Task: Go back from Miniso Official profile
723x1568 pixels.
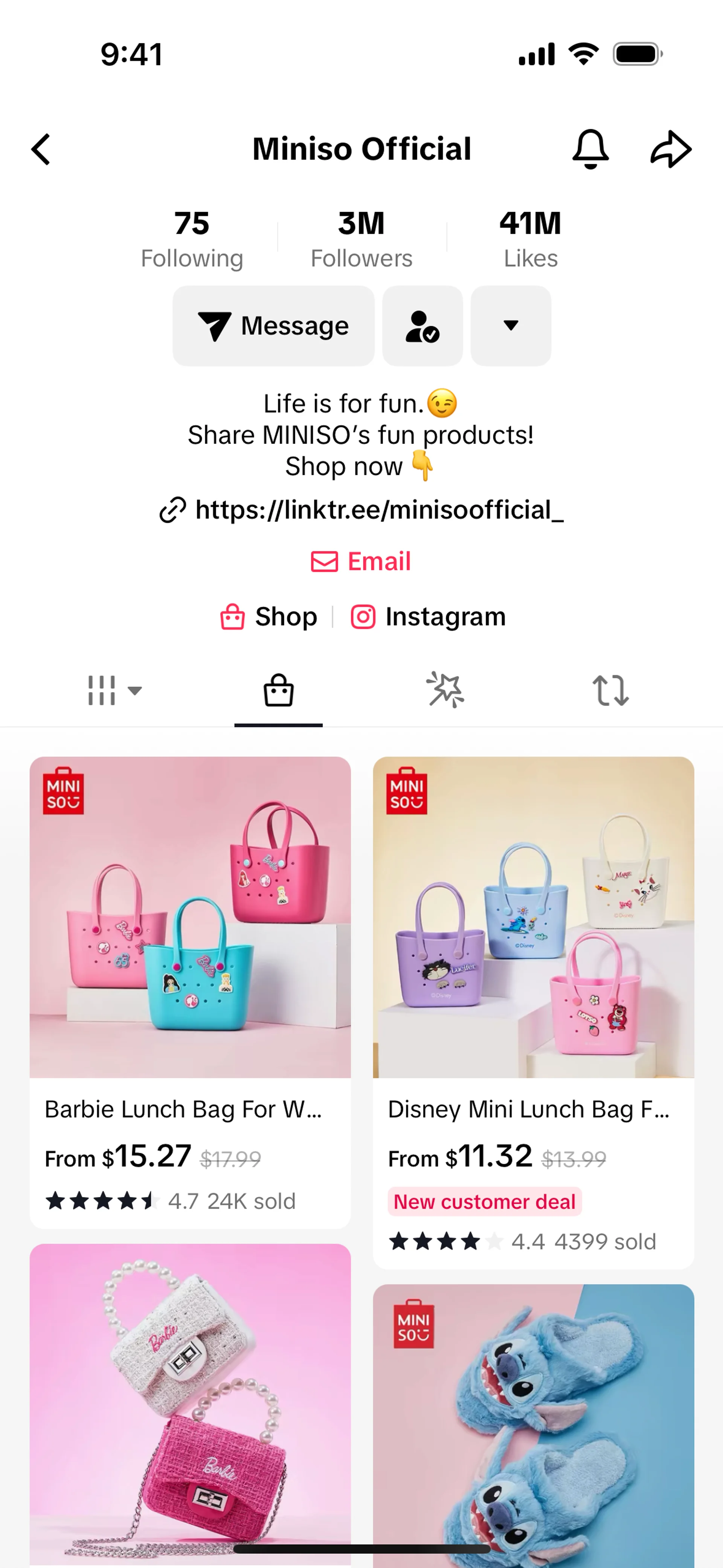Action: 41,149
